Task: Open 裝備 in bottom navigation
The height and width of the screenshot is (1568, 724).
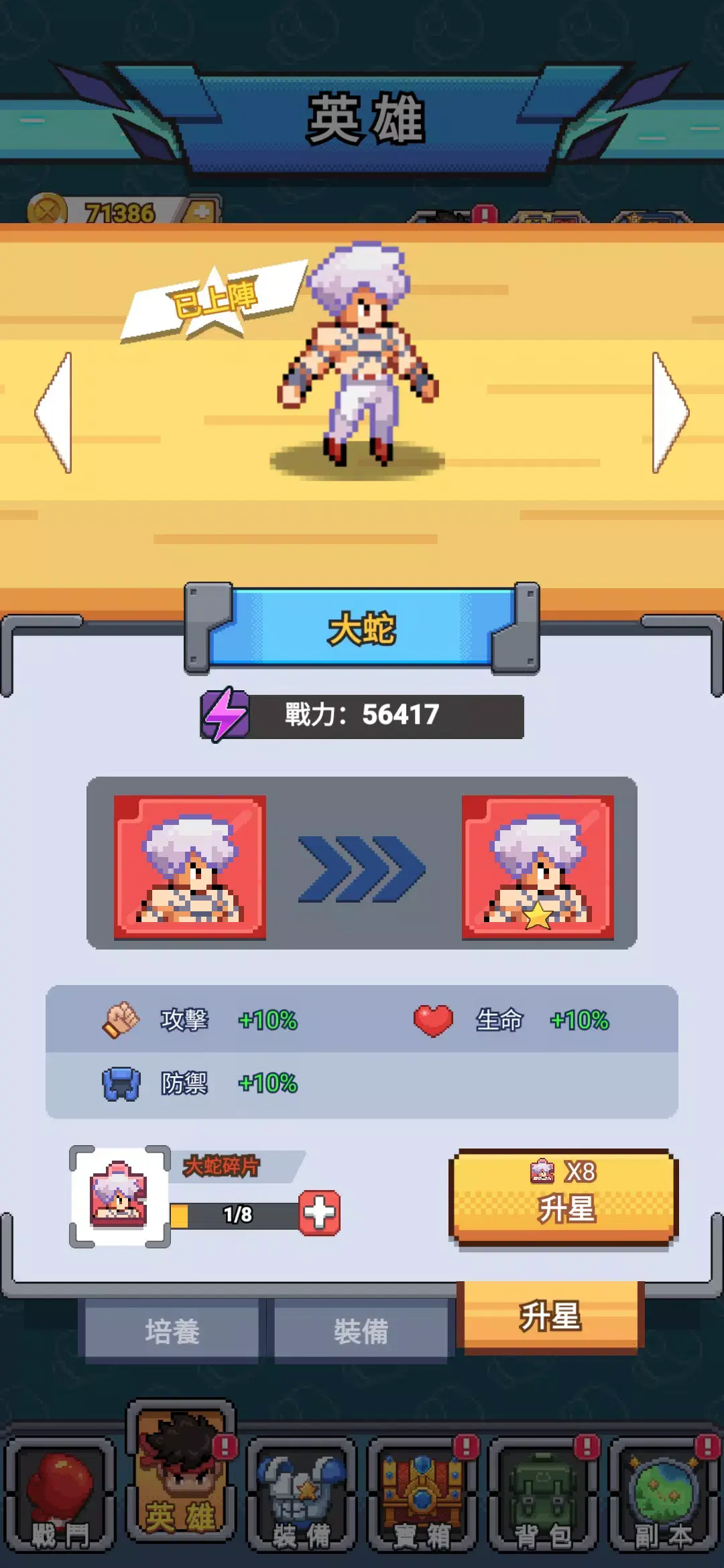Action: pos(302,1496)
